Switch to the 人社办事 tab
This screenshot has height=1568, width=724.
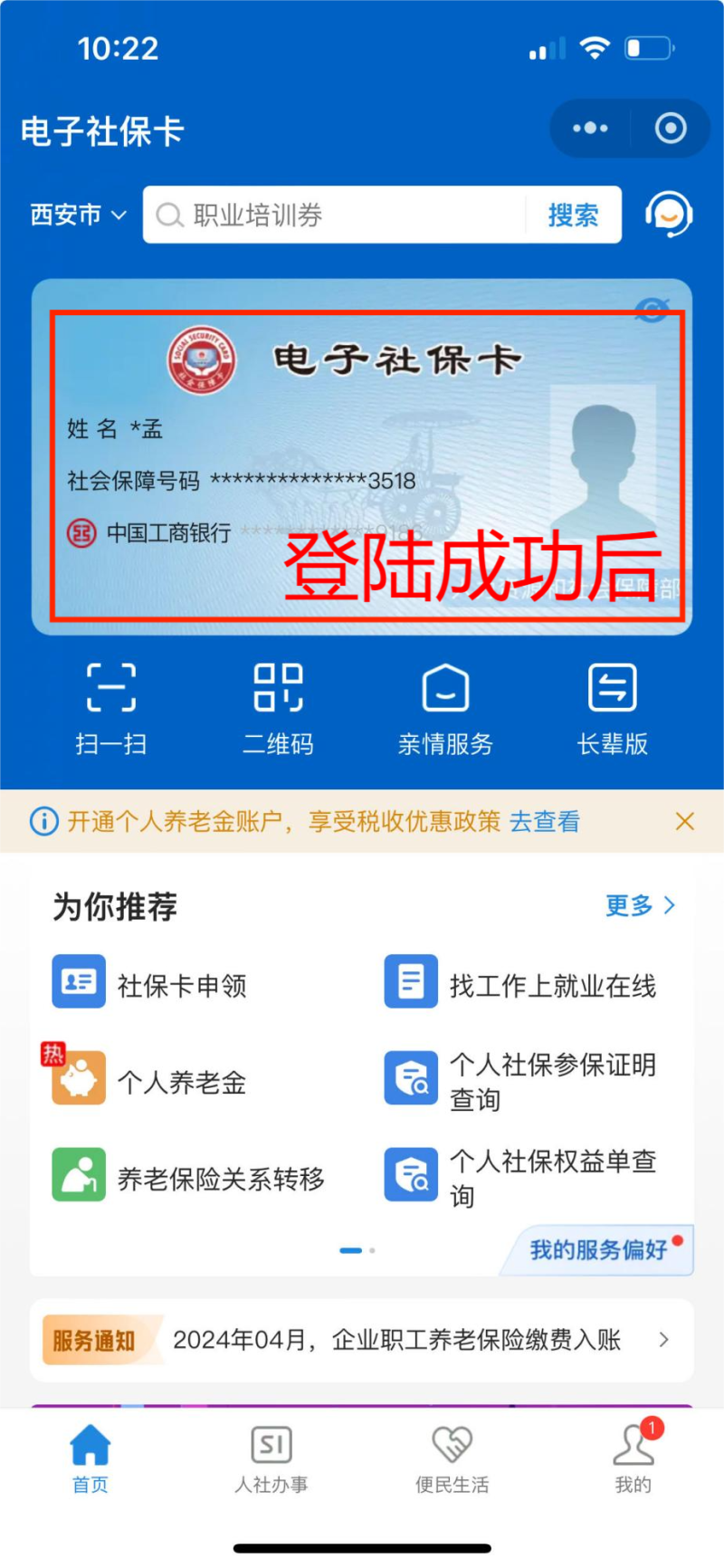(271, 1459)
